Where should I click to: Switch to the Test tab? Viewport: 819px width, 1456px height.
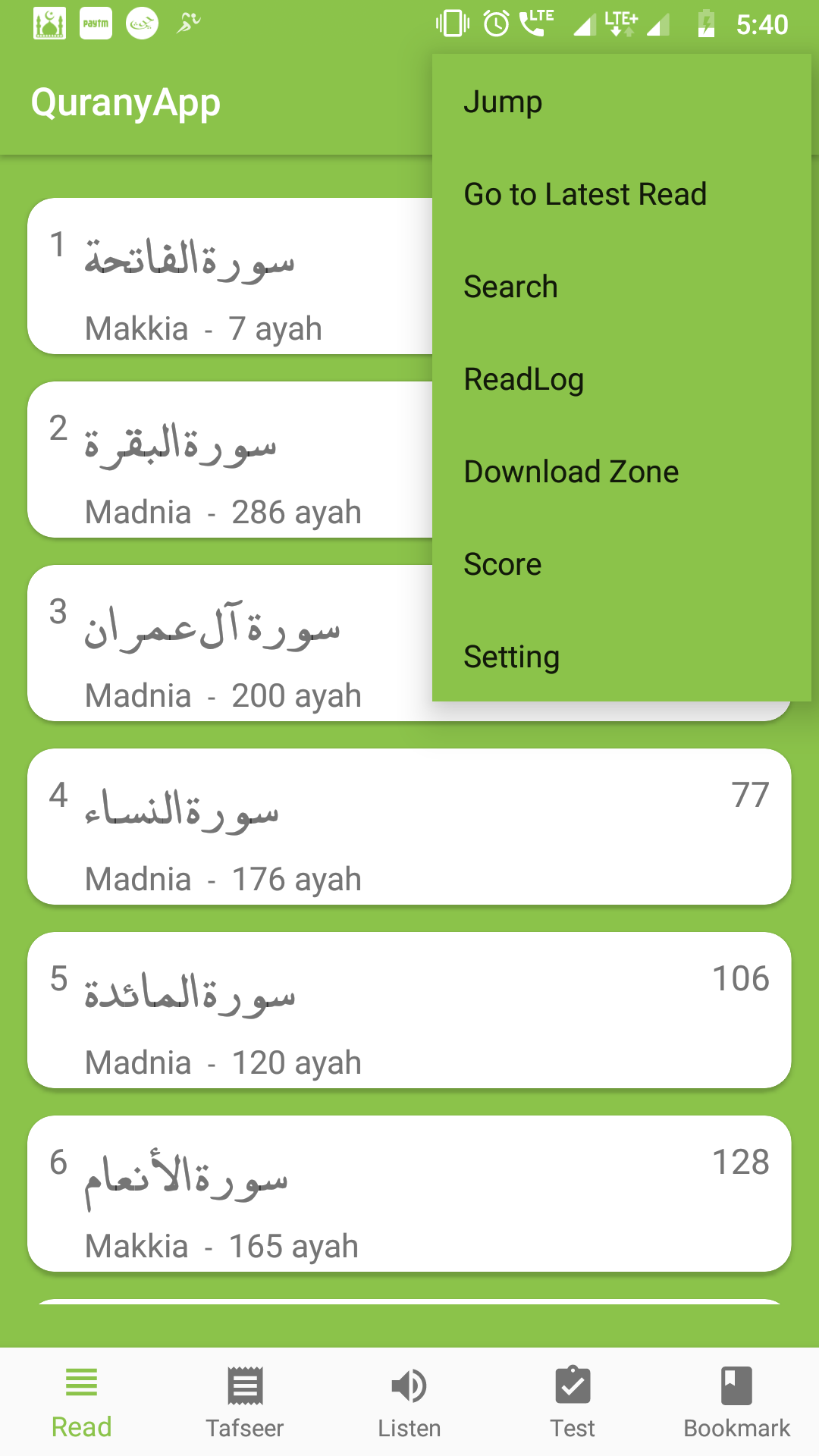[573, 1403]
